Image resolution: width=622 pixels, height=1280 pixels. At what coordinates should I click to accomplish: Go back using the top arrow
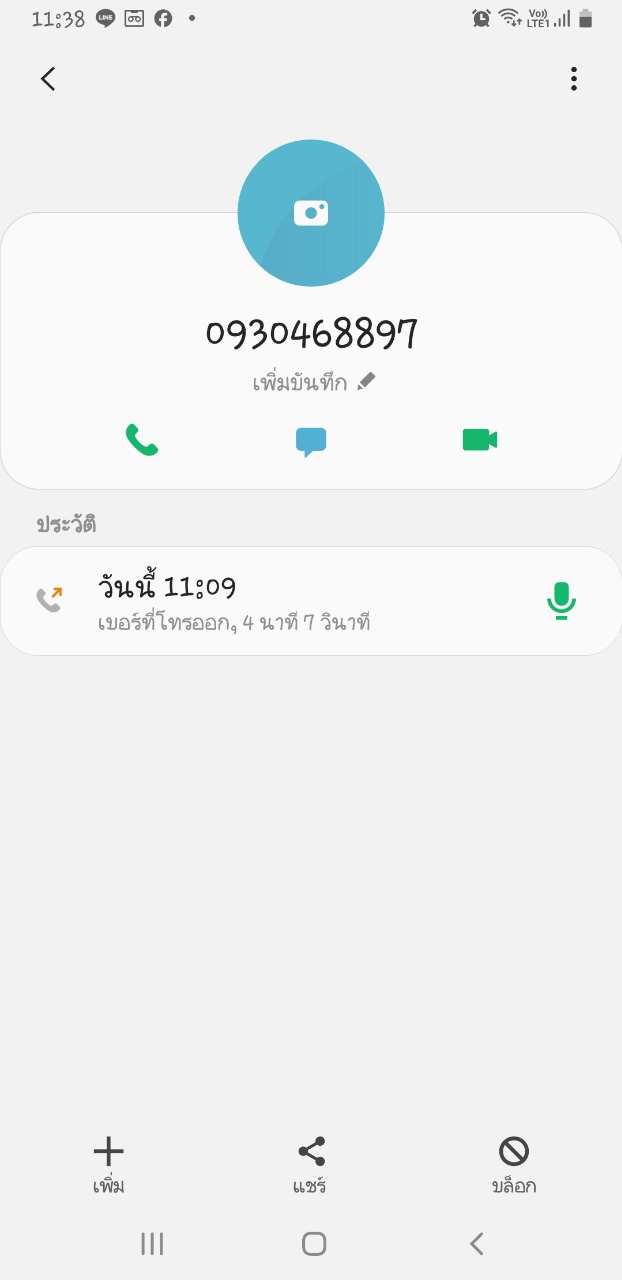click(48, 79)
